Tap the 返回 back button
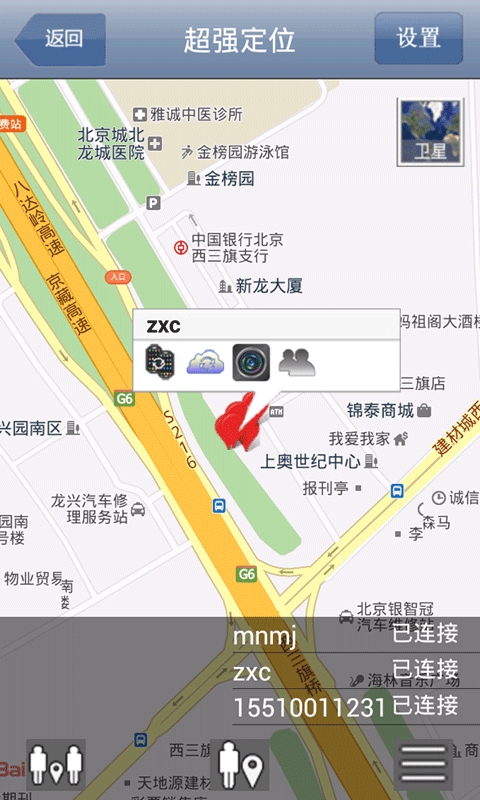 (x=60, y=39)
